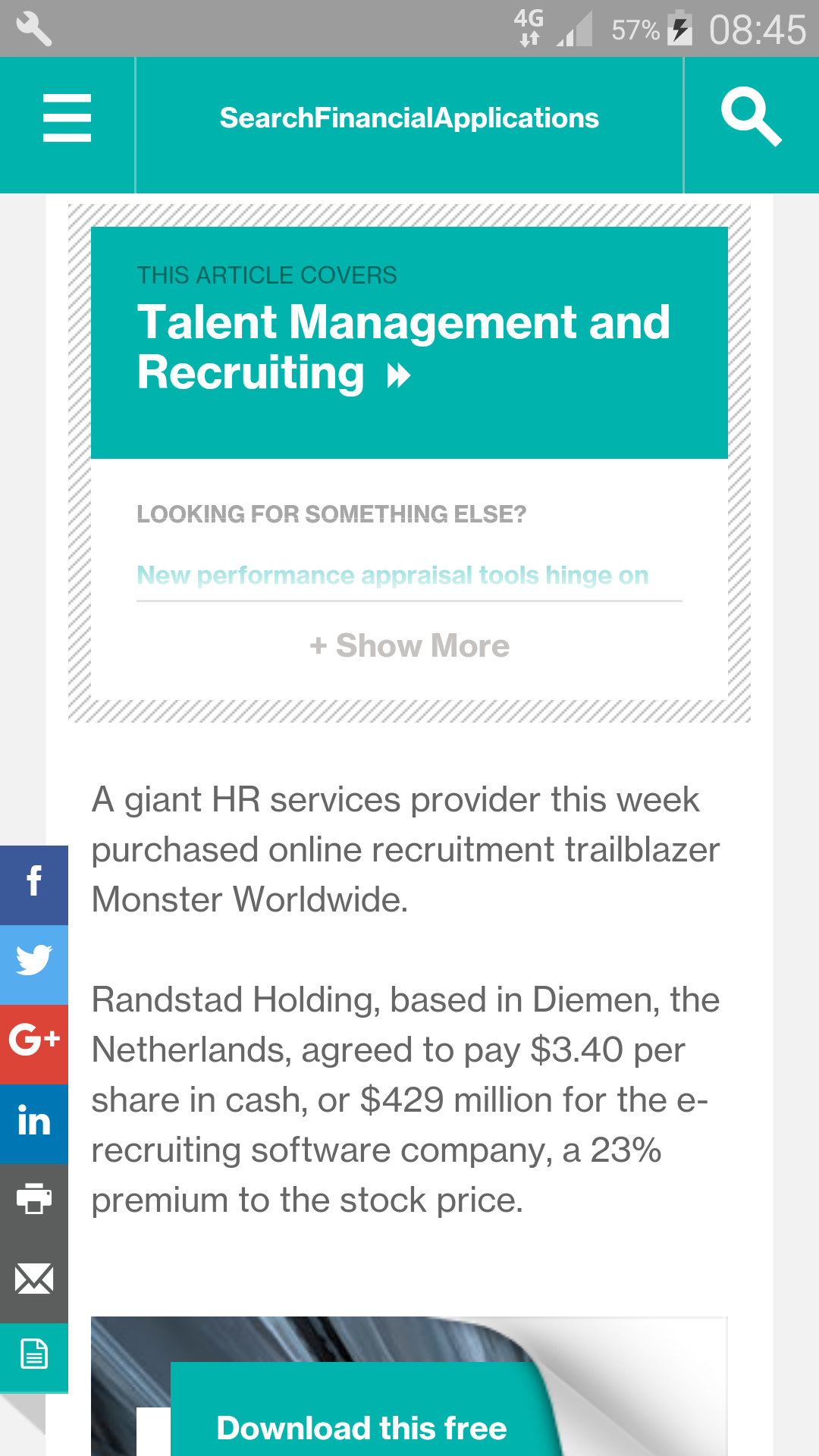This screenshot has width=819, height=1456.
Task: Tap the SearchFinancialApplications site title
Action: [409, 118]
